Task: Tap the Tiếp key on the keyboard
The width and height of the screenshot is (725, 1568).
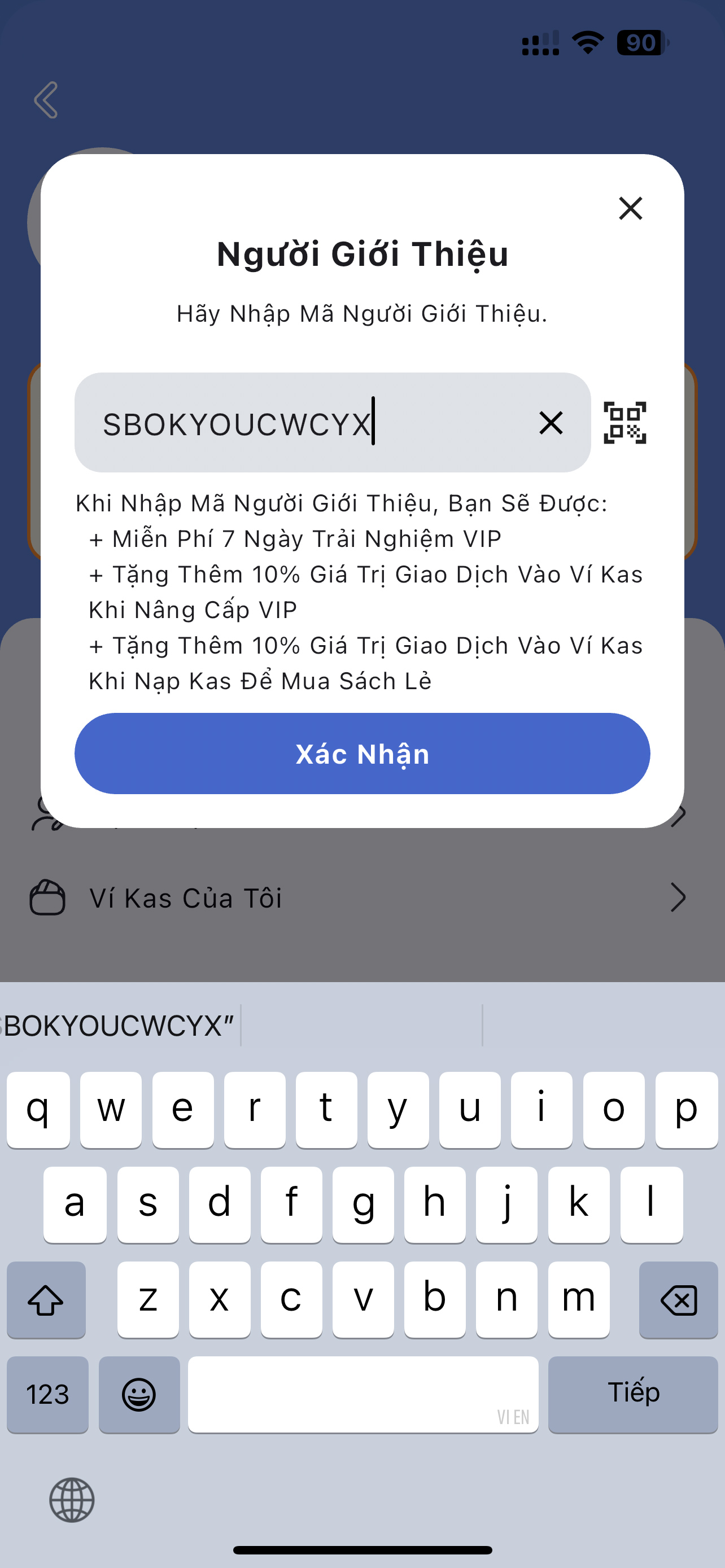Action: point(633,1394)
